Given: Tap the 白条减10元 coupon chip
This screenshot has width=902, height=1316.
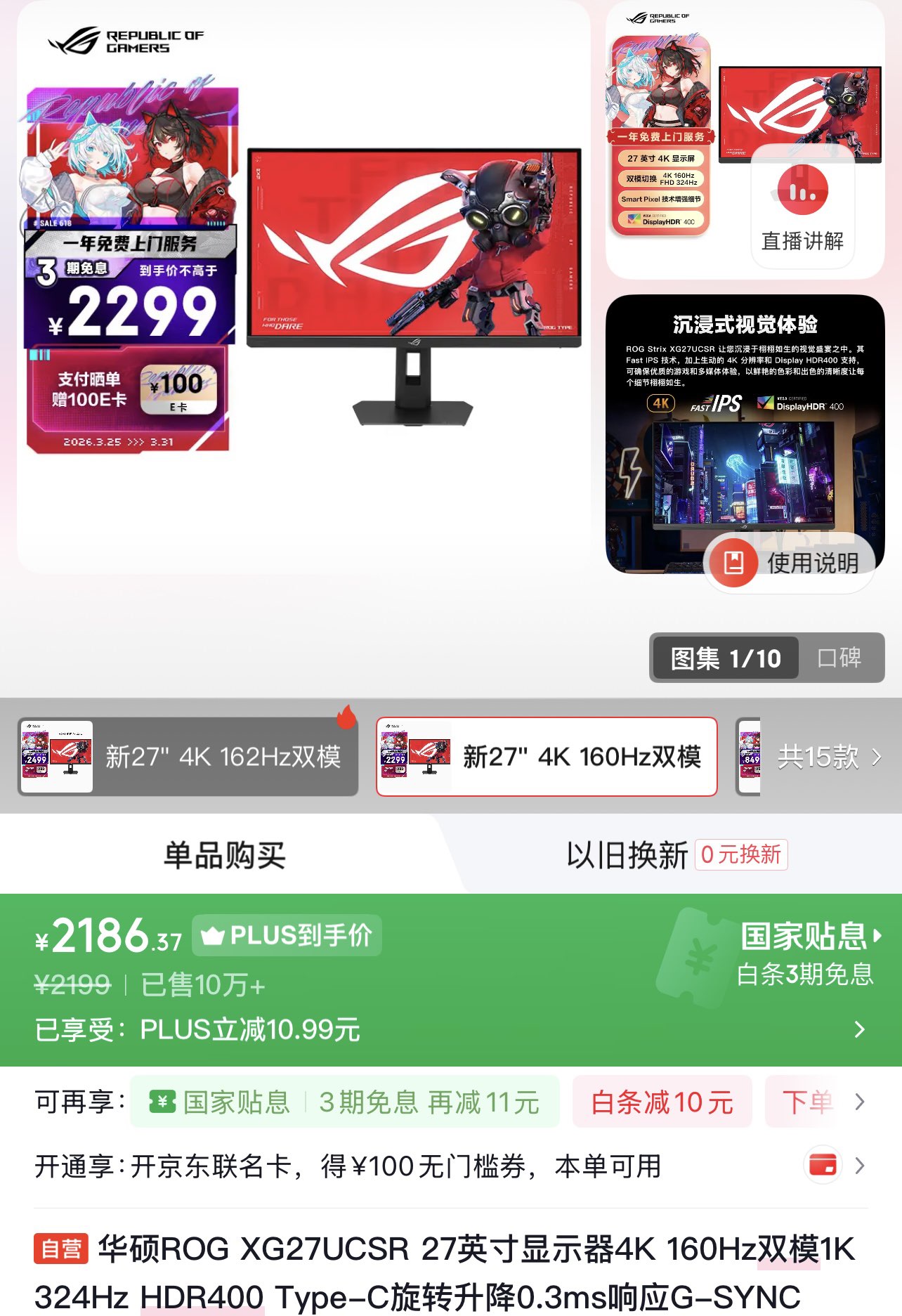Looking at the screenshot, I should (661, 1102).
